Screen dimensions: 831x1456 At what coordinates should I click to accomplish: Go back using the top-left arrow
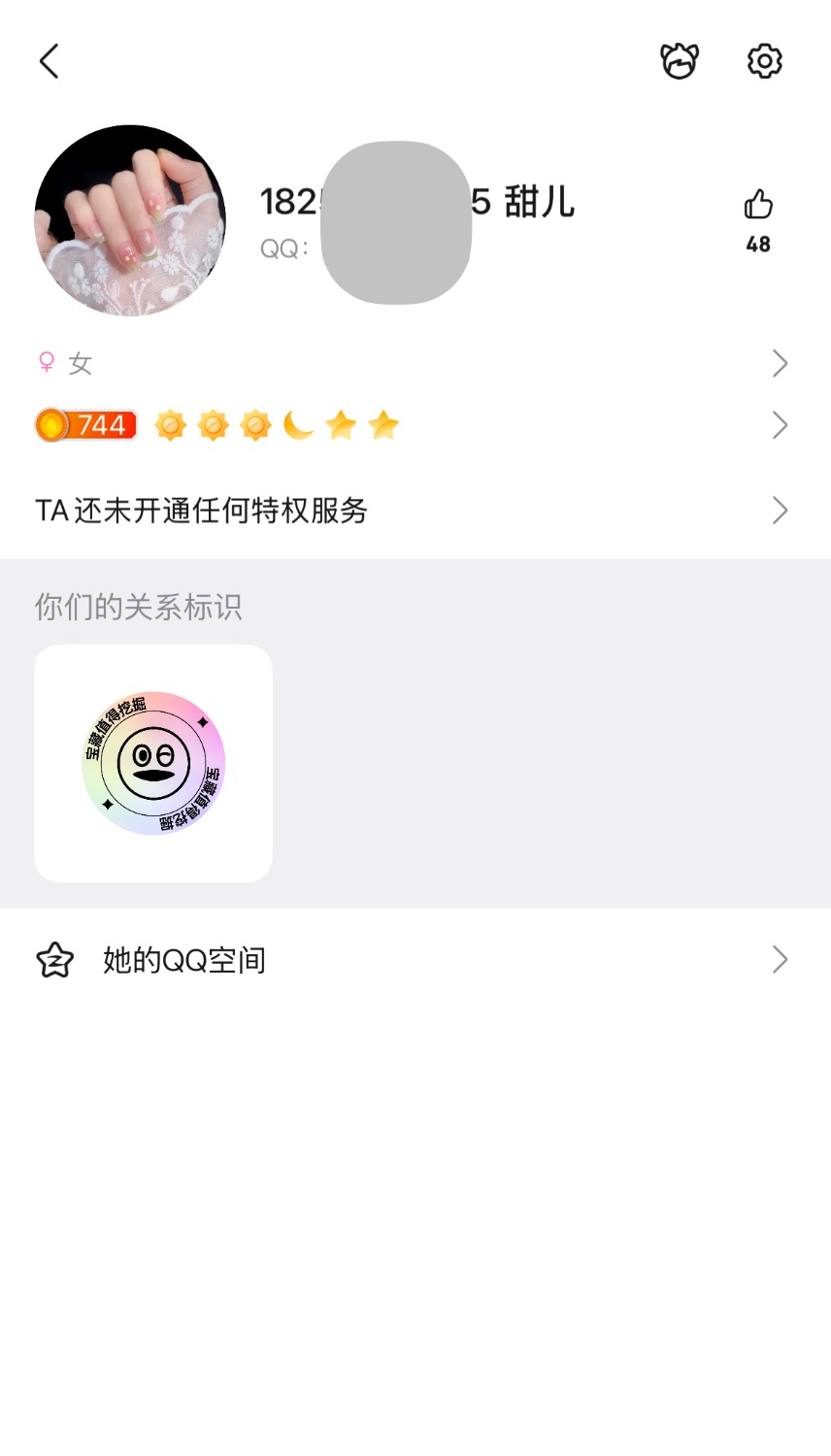tap(50, 61)
